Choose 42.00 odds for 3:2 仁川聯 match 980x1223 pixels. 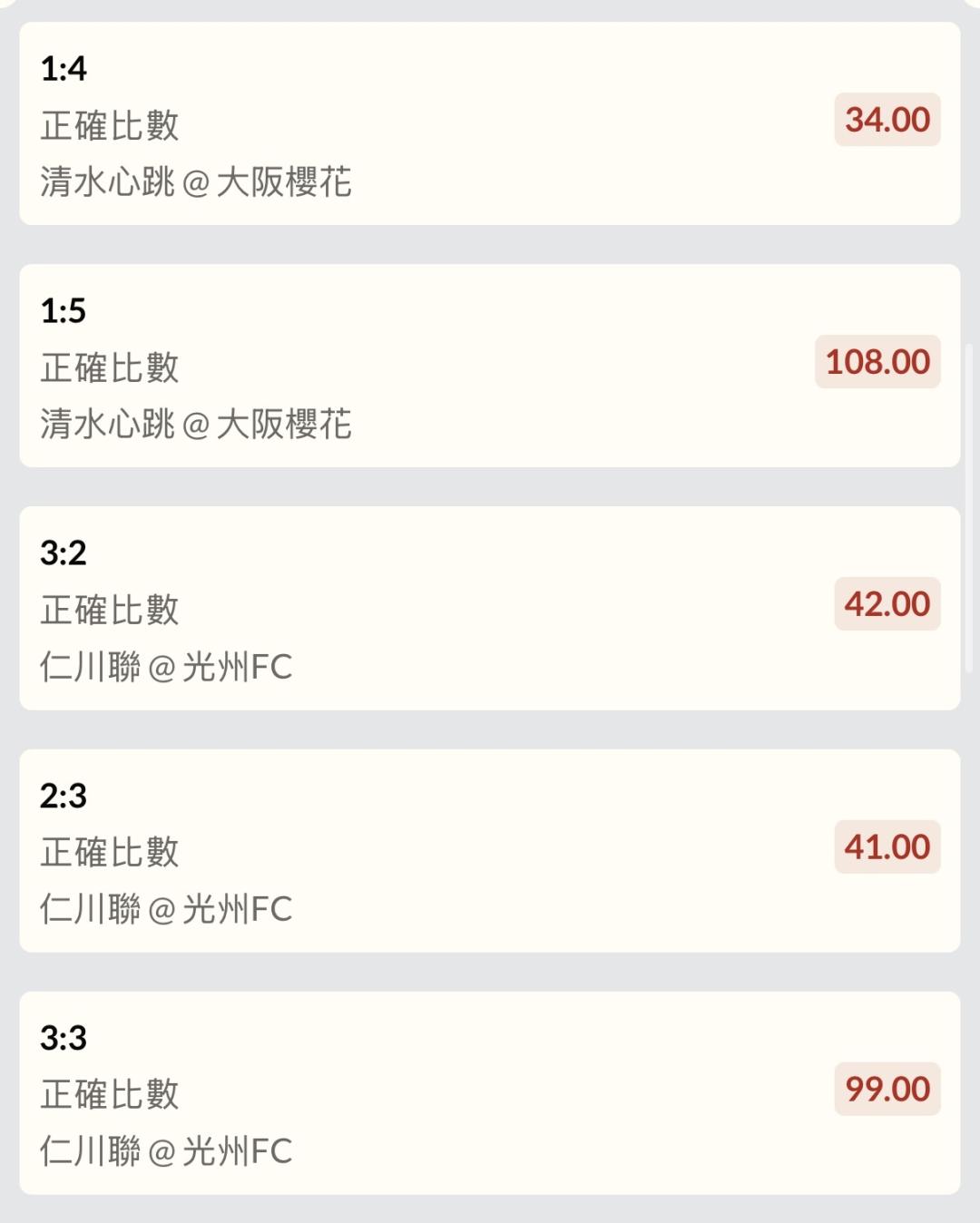point(887,604)
